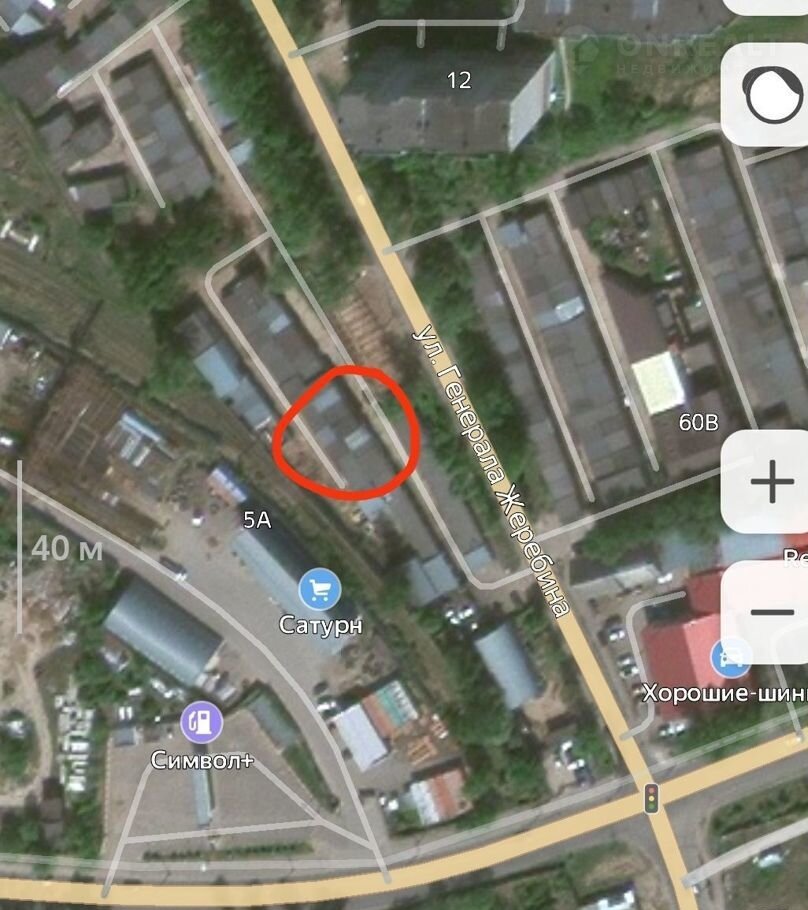Open the Хорошие-шины place marker
The image size is (808, 910).
[731, 658]
